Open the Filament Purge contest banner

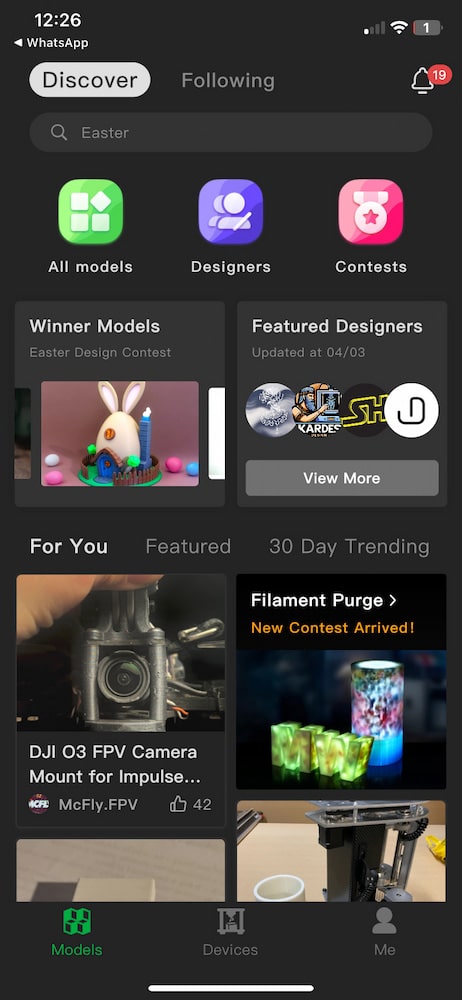coord(341,681)
